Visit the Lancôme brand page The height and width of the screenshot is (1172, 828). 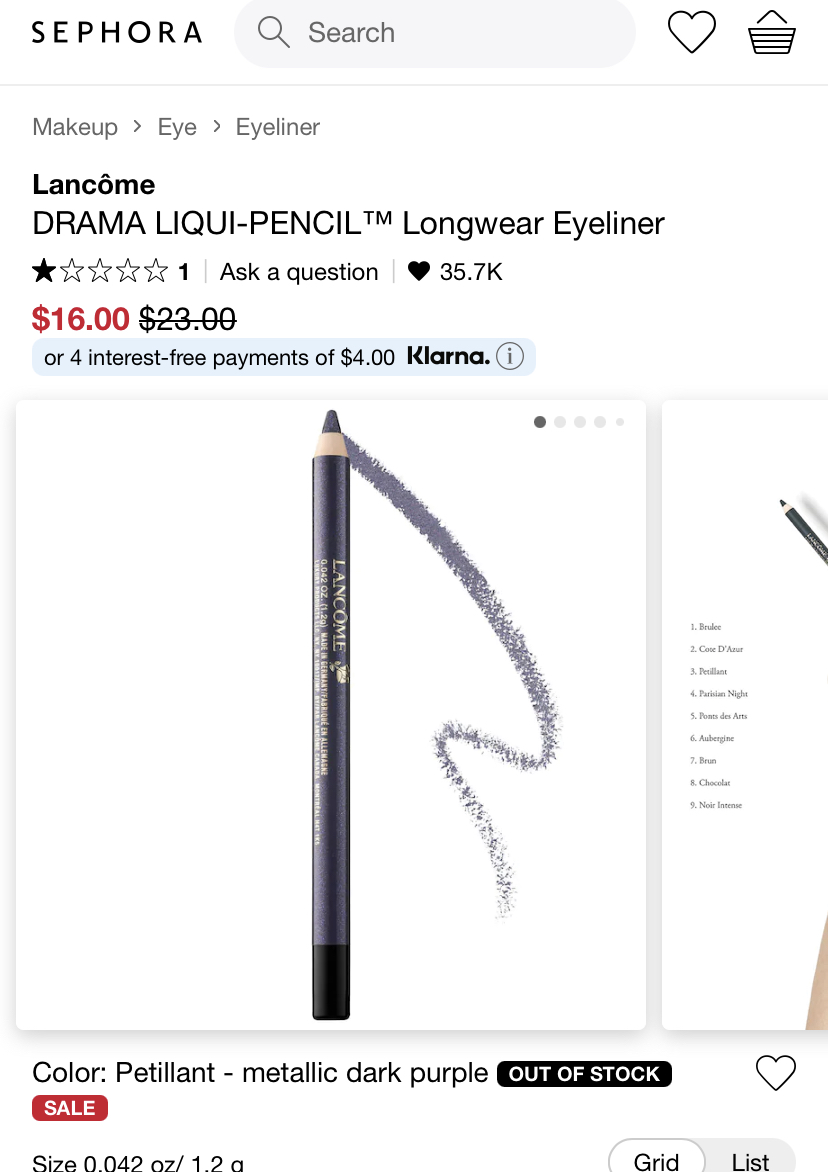[x=94, y=184]
